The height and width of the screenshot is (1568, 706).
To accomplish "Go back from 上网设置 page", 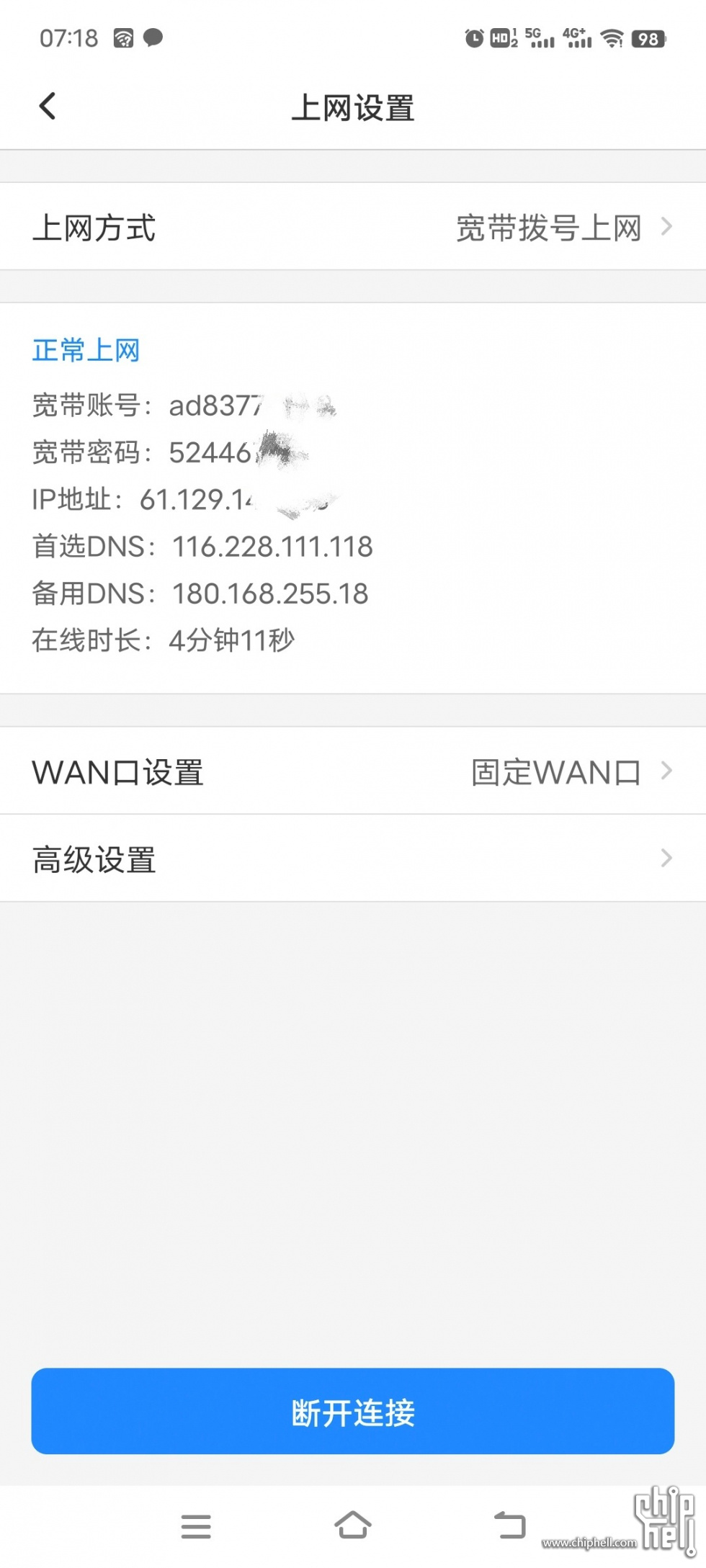I will coord(48,107).
